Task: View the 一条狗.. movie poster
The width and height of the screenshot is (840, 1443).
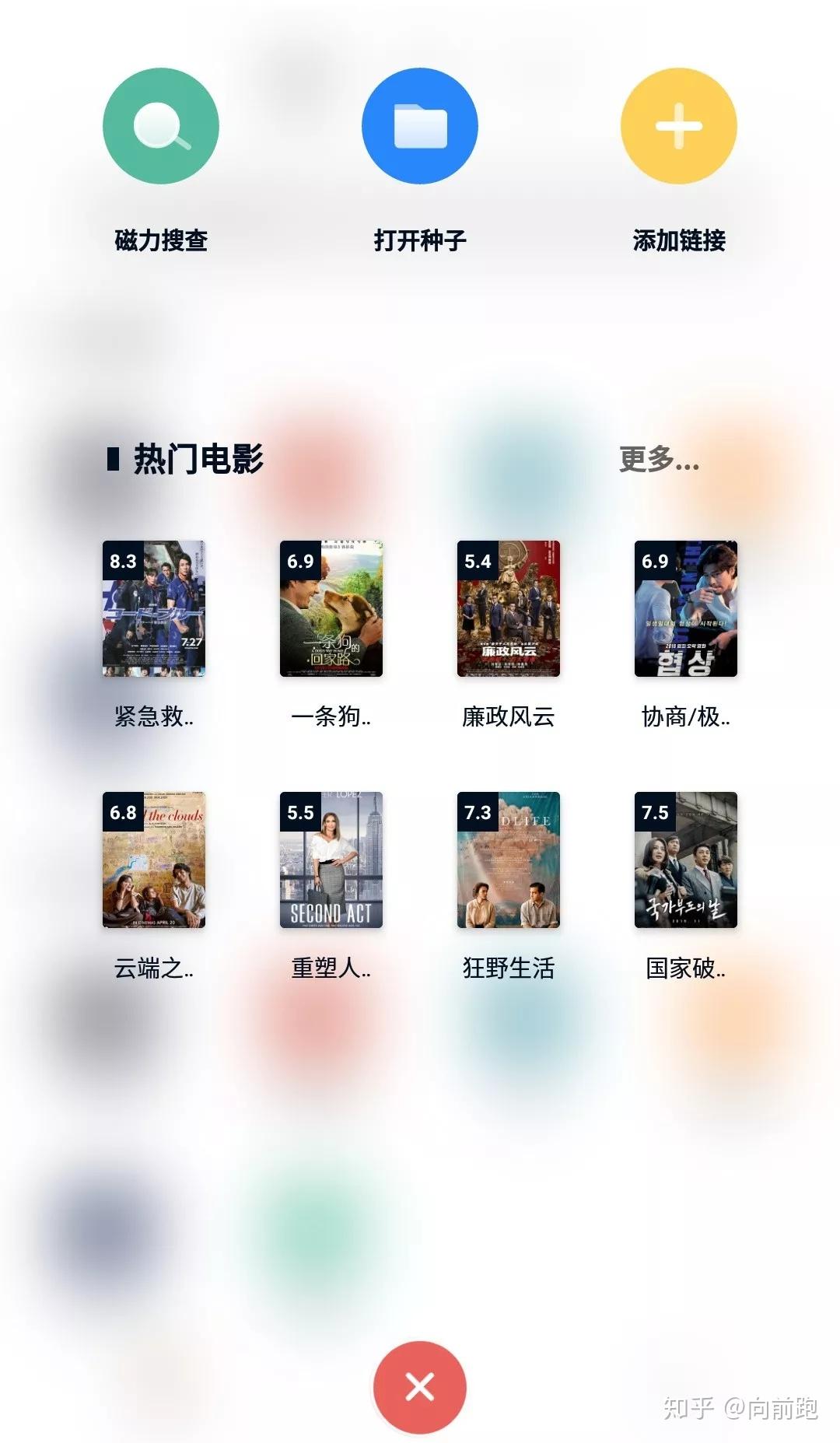Action: pyautogui.click(x=331, y=608)
